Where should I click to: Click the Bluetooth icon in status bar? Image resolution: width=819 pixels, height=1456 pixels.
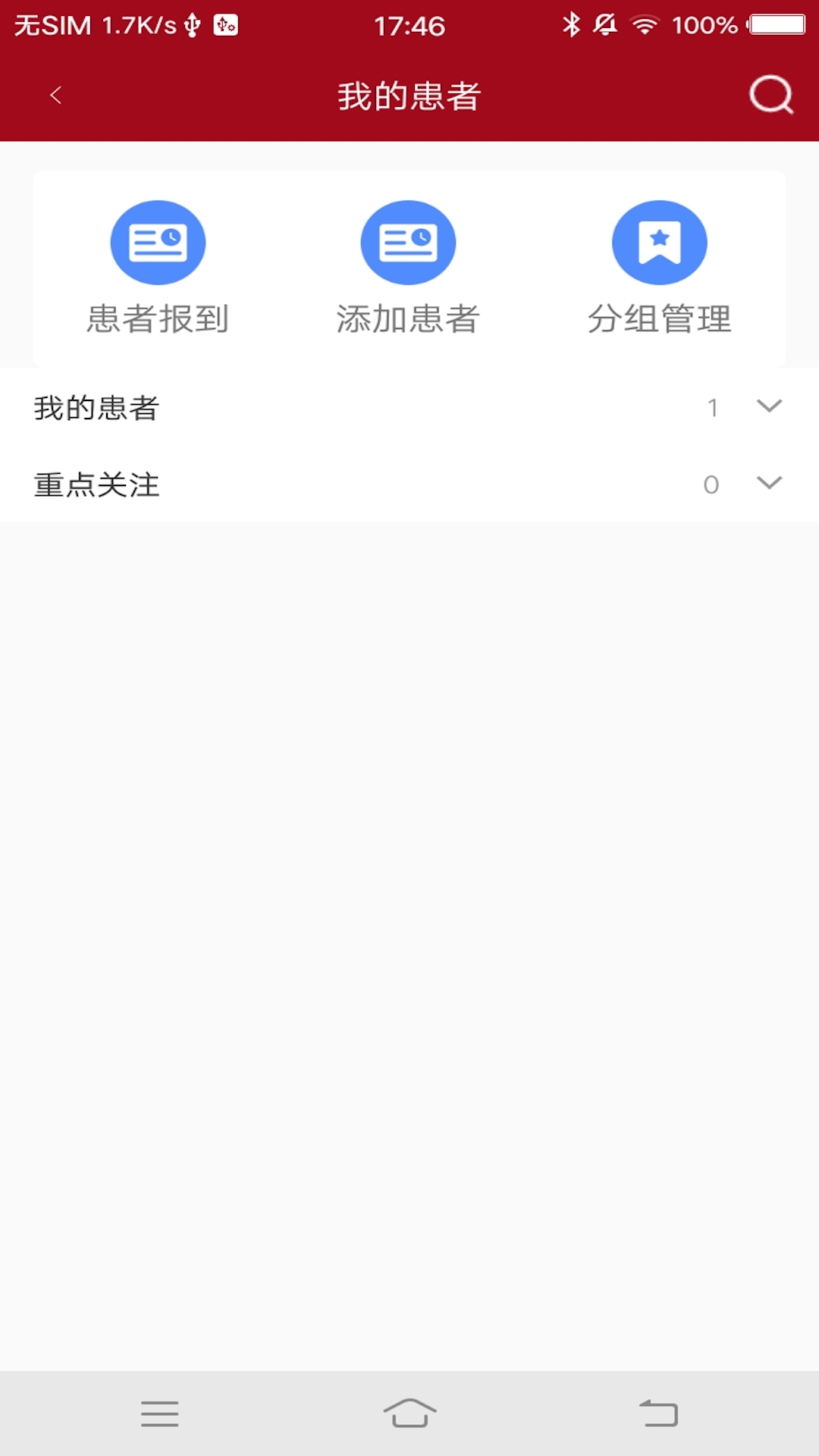tap(574, 25)
